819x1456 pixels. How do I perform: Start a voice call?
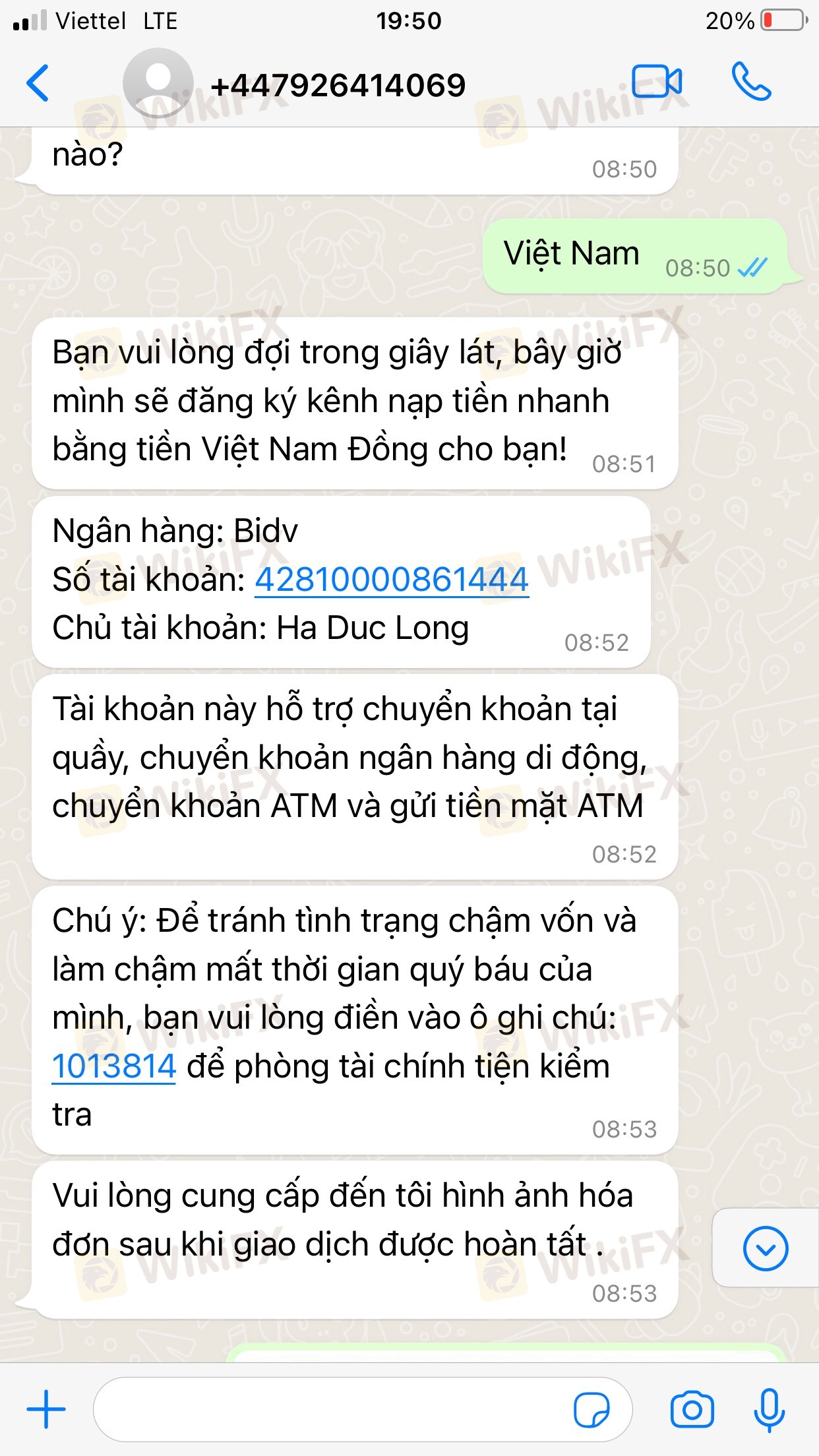pyautogui.click(x=751, y=82)
